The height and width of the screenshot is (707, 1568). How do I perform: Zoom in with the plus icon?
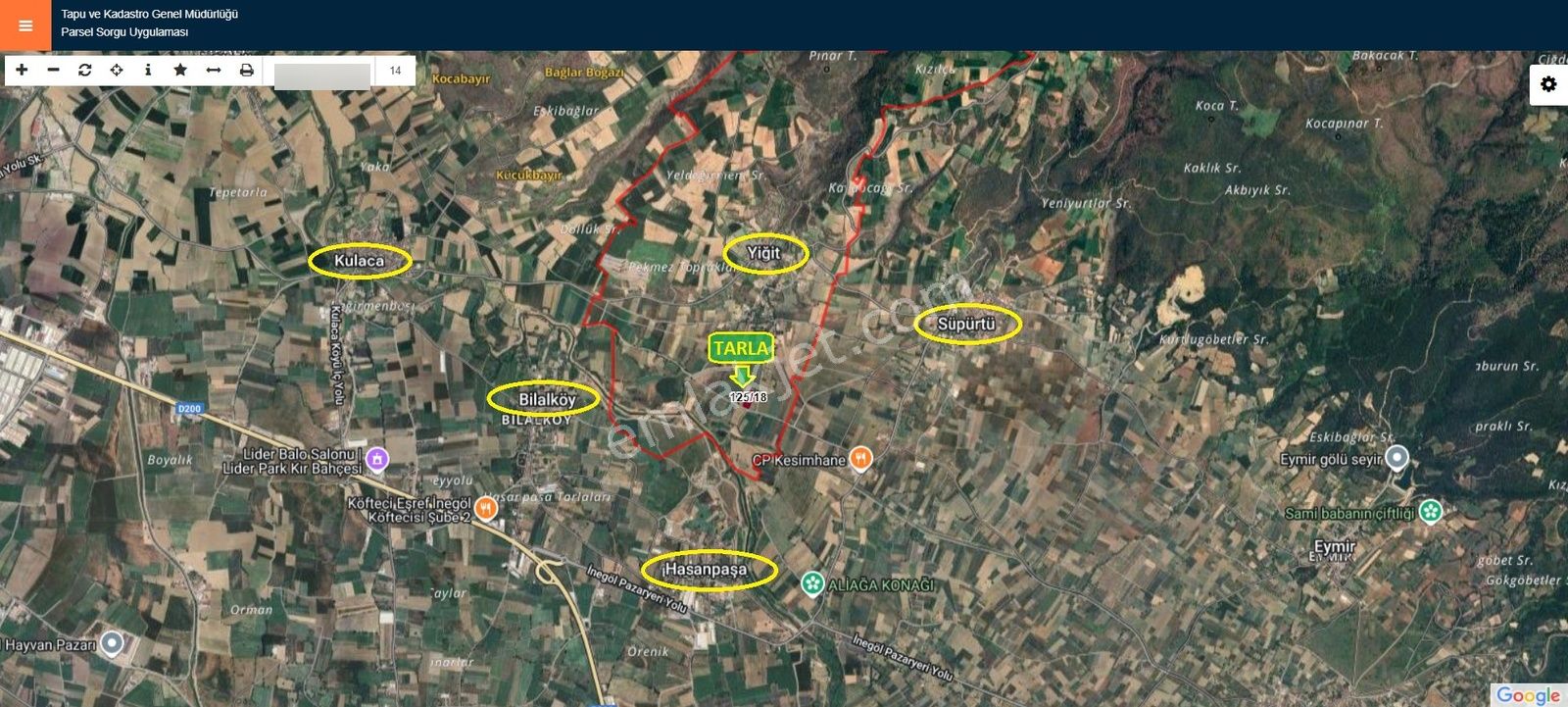tap(22, 71)
